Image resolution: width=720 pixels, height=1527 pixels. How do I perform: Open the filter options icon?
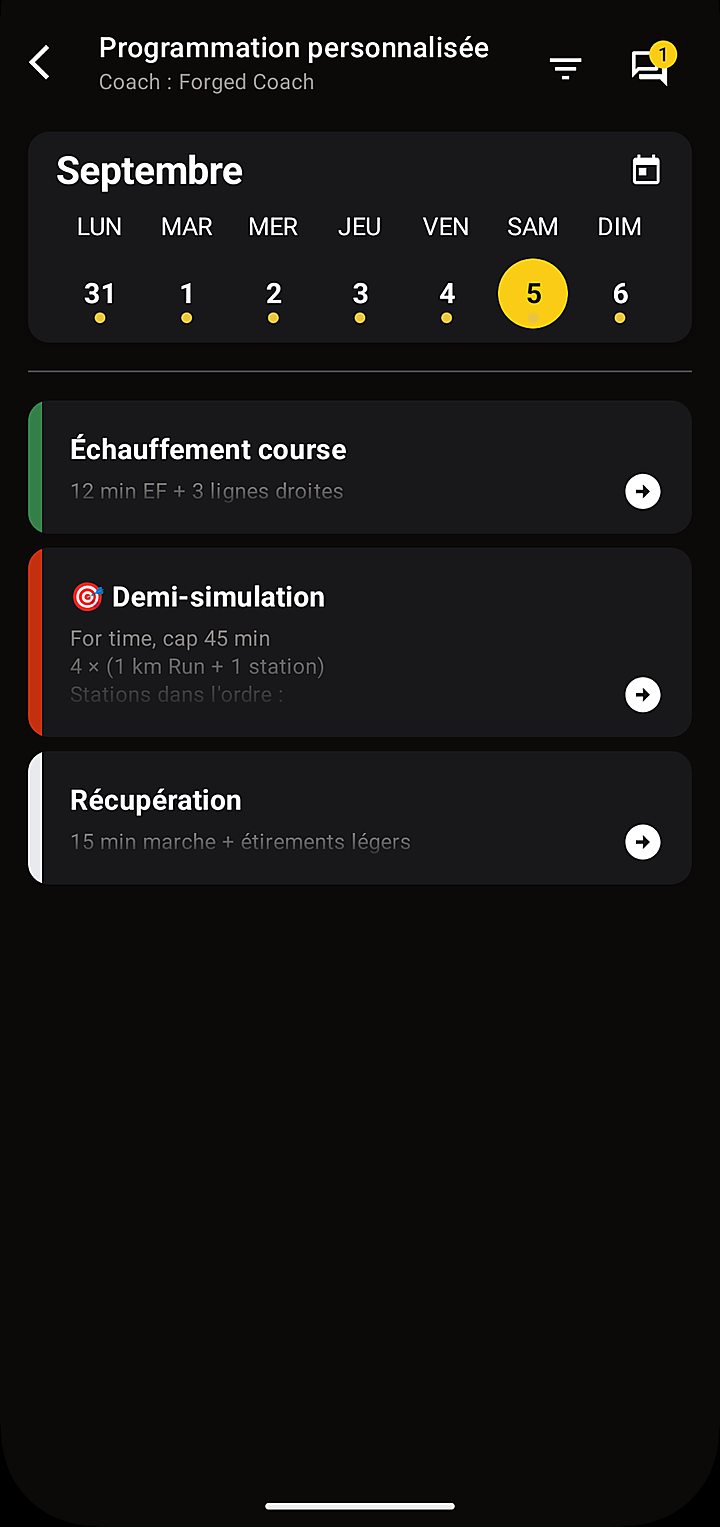click(565, 67)
